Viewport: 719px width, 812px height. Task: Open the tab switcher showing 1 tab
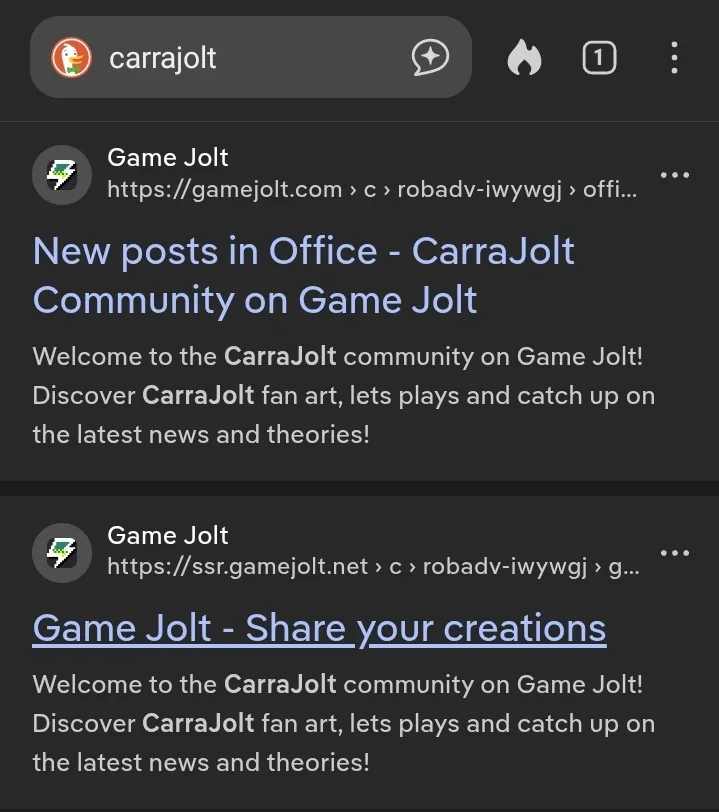599,58
